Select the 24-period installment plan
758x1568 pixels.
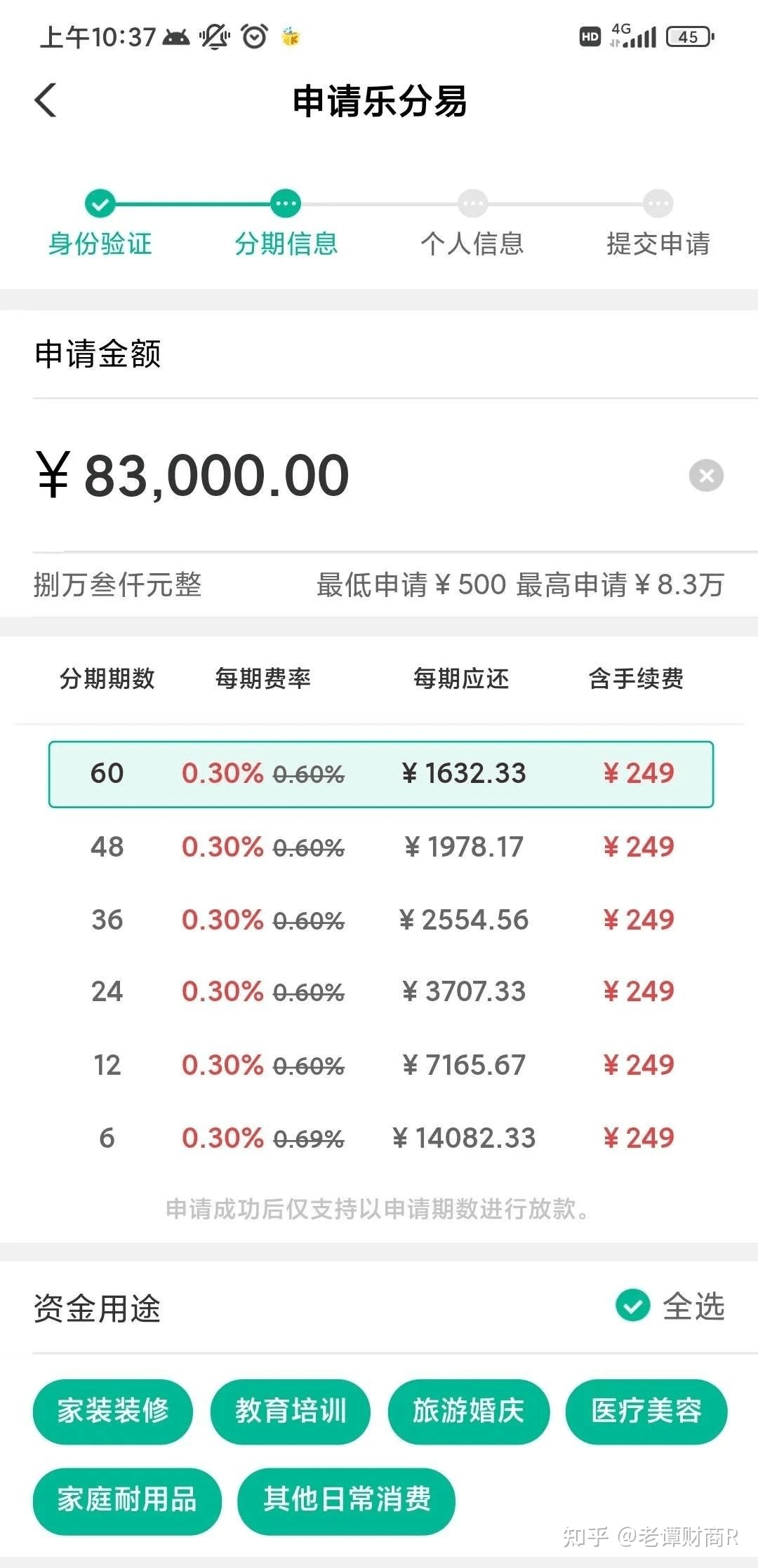pyautogui.click(x=380, y=992)
